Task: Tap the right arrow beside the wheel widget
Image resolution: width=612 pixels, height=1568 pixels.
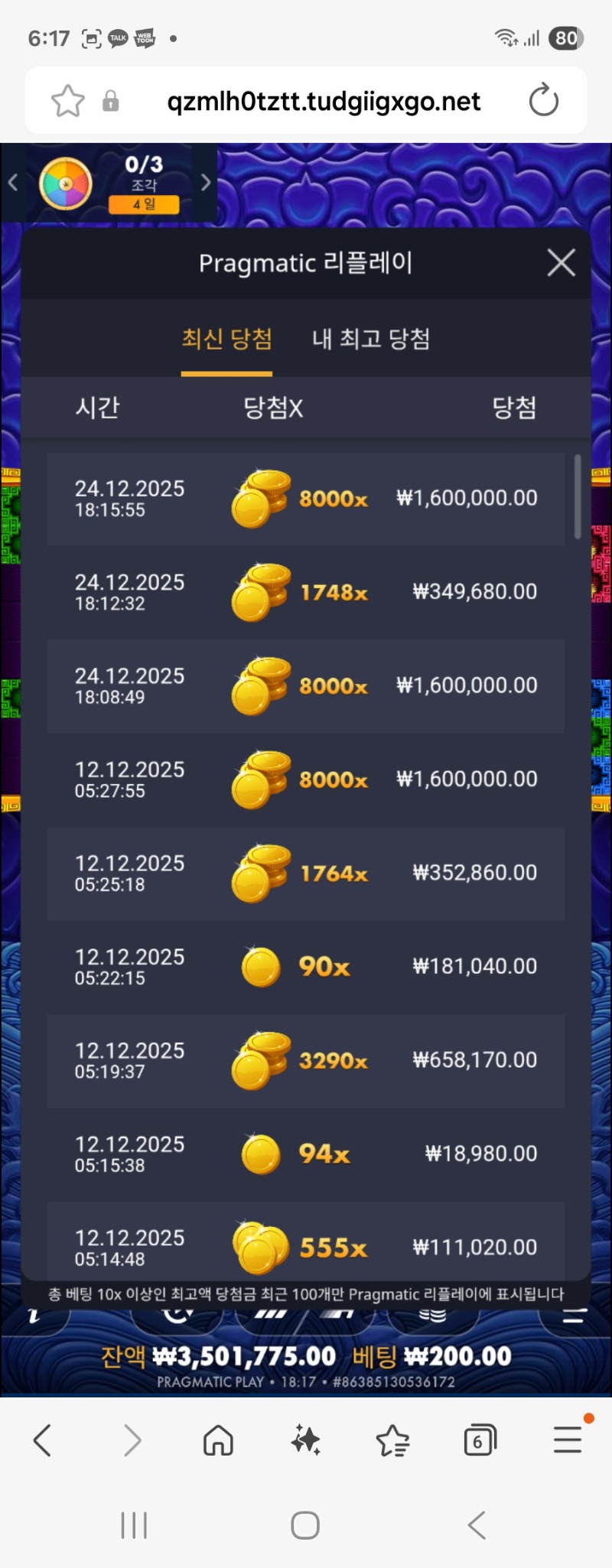Action: 205,183
